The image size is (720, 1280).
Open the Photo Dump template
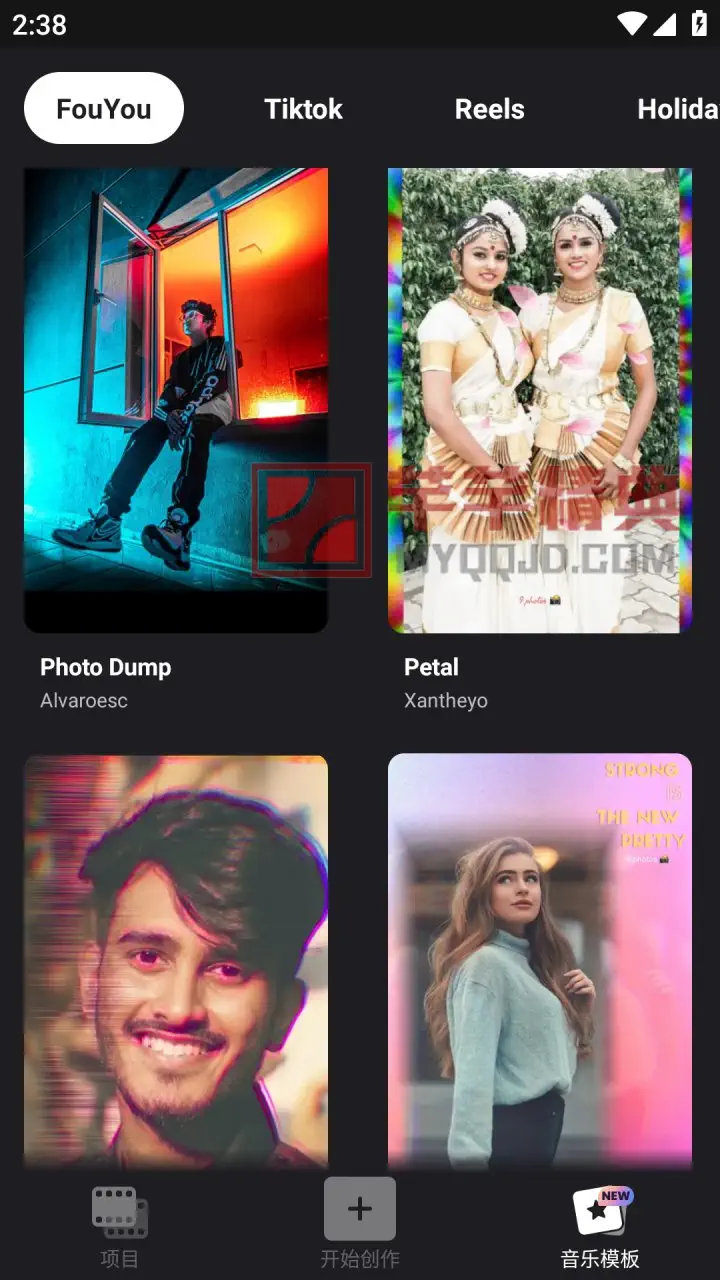click(176, 400)
